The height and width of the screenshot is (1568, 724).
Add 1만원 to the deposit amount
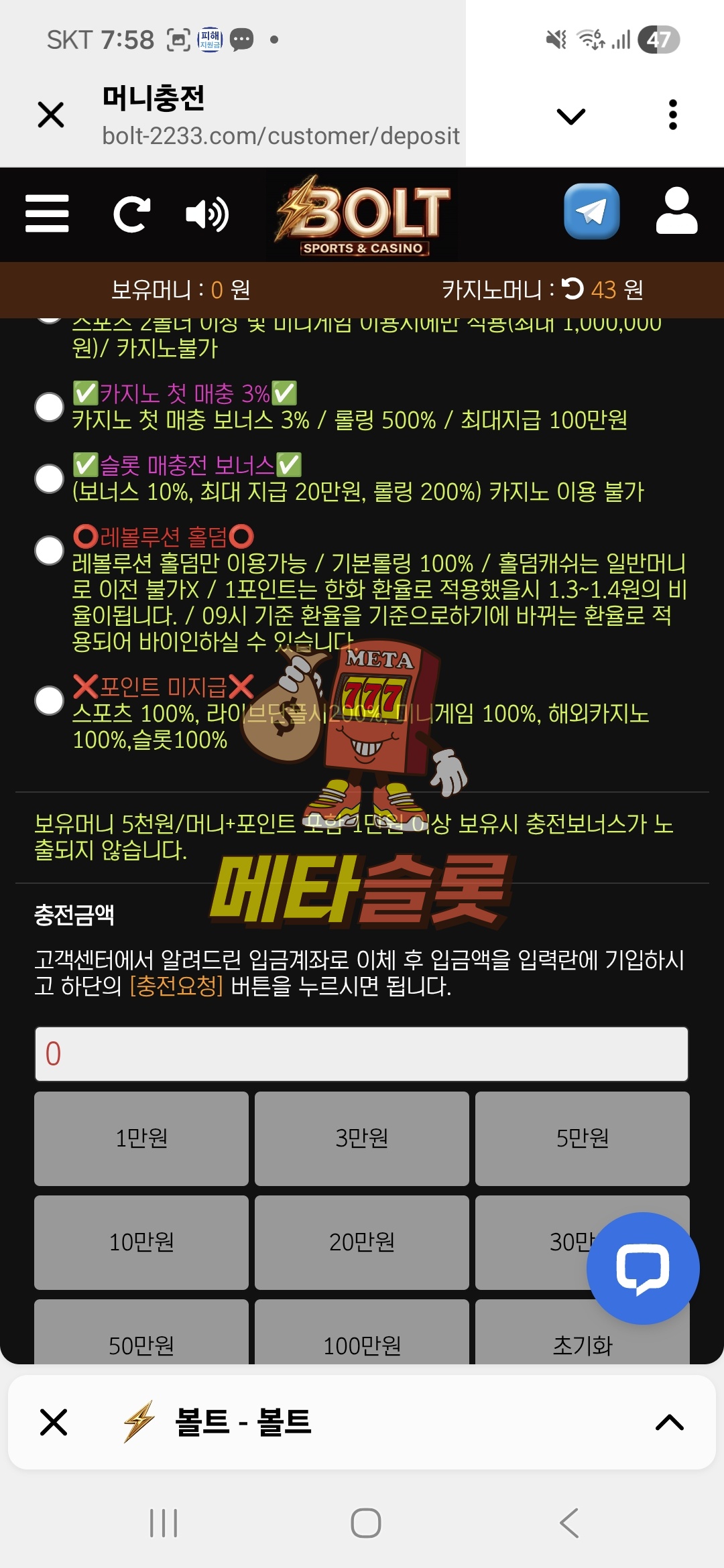point(141,1138)
